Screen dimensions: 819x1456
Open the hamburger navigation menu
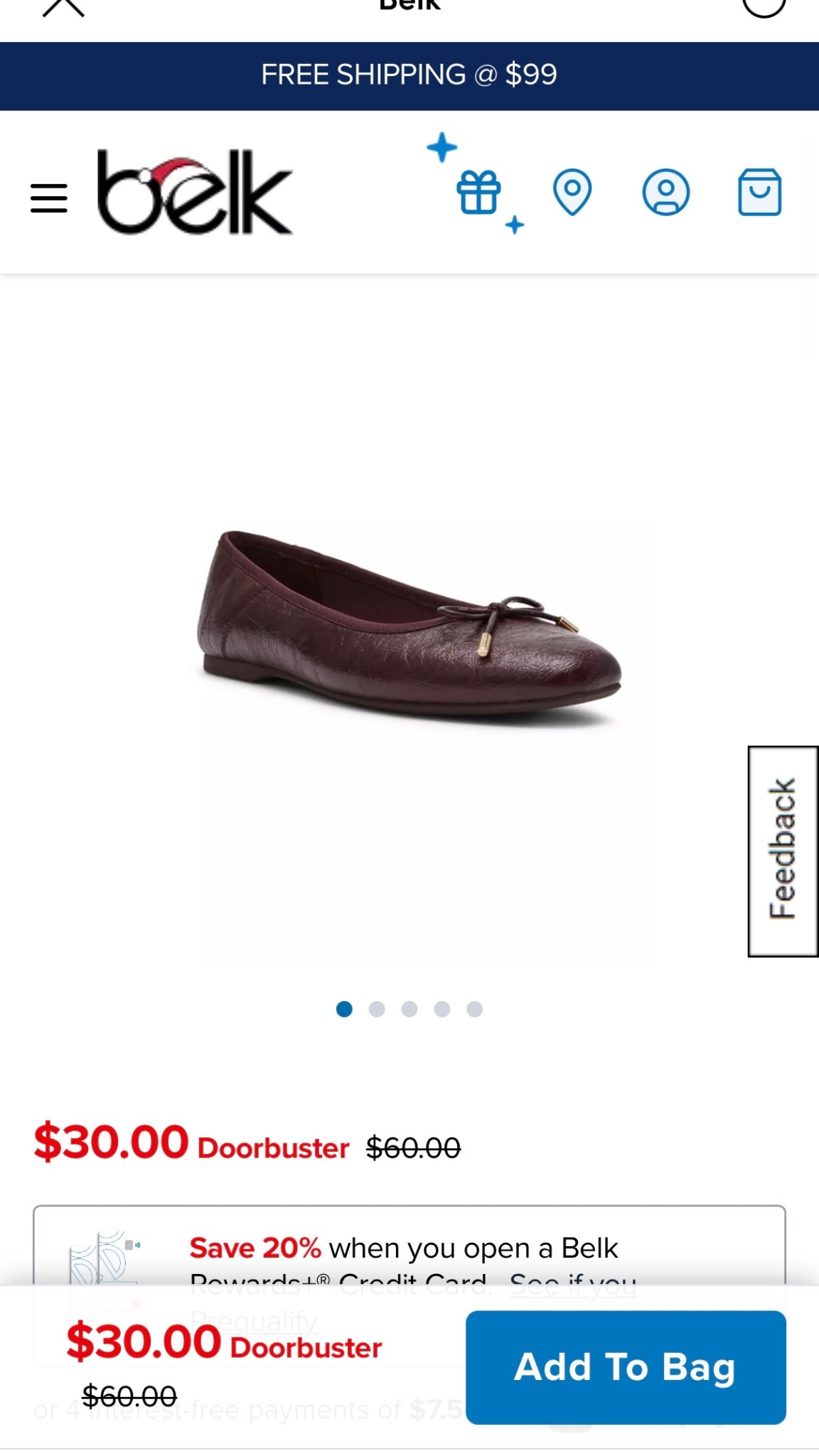(48, 199)
